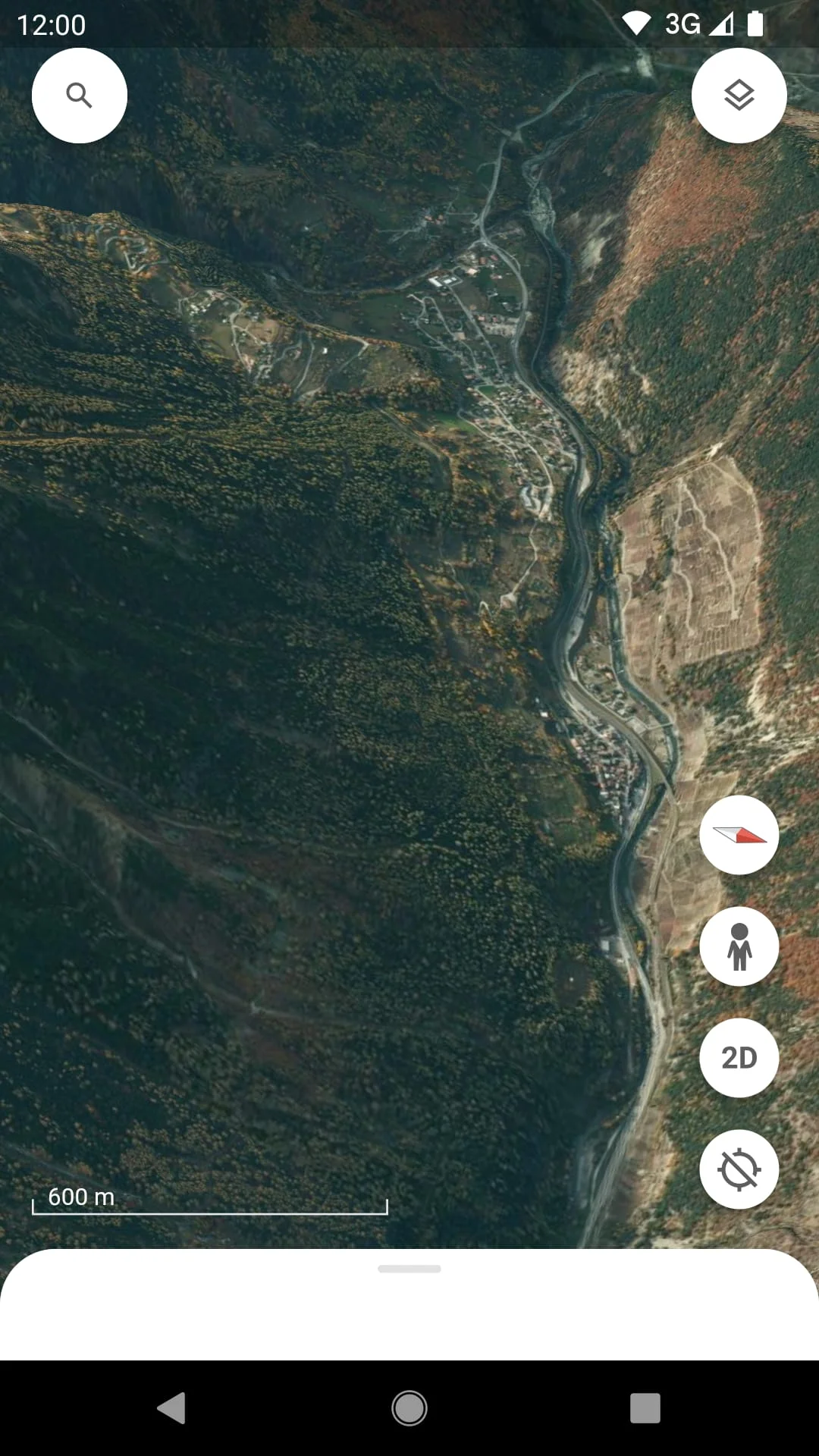Image resolution: width=819 pixels, height=1456 pixels.
Task: Select the Pegman for Street View
Action: click(739, 947)
